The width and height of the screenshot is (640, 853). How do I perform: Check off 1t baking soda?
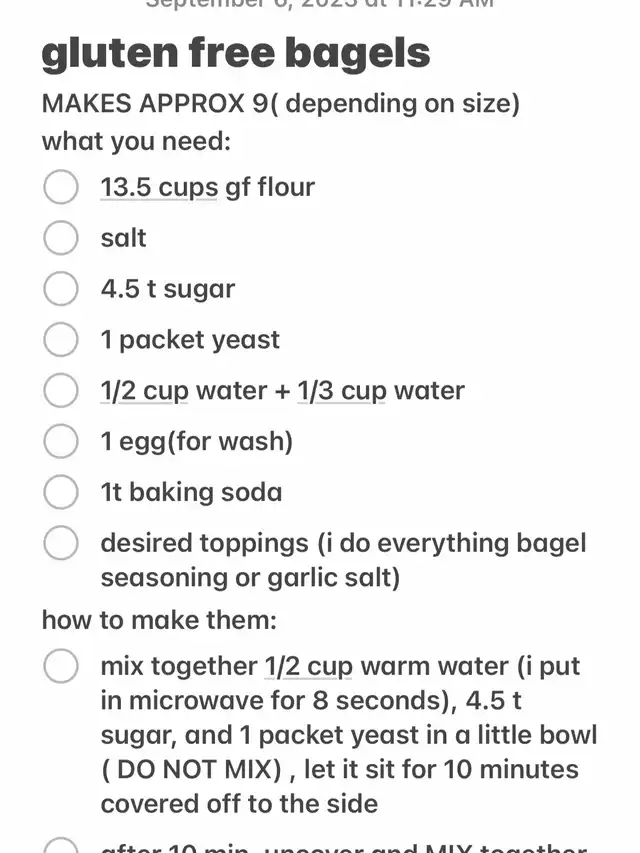(x=61, y=492)
